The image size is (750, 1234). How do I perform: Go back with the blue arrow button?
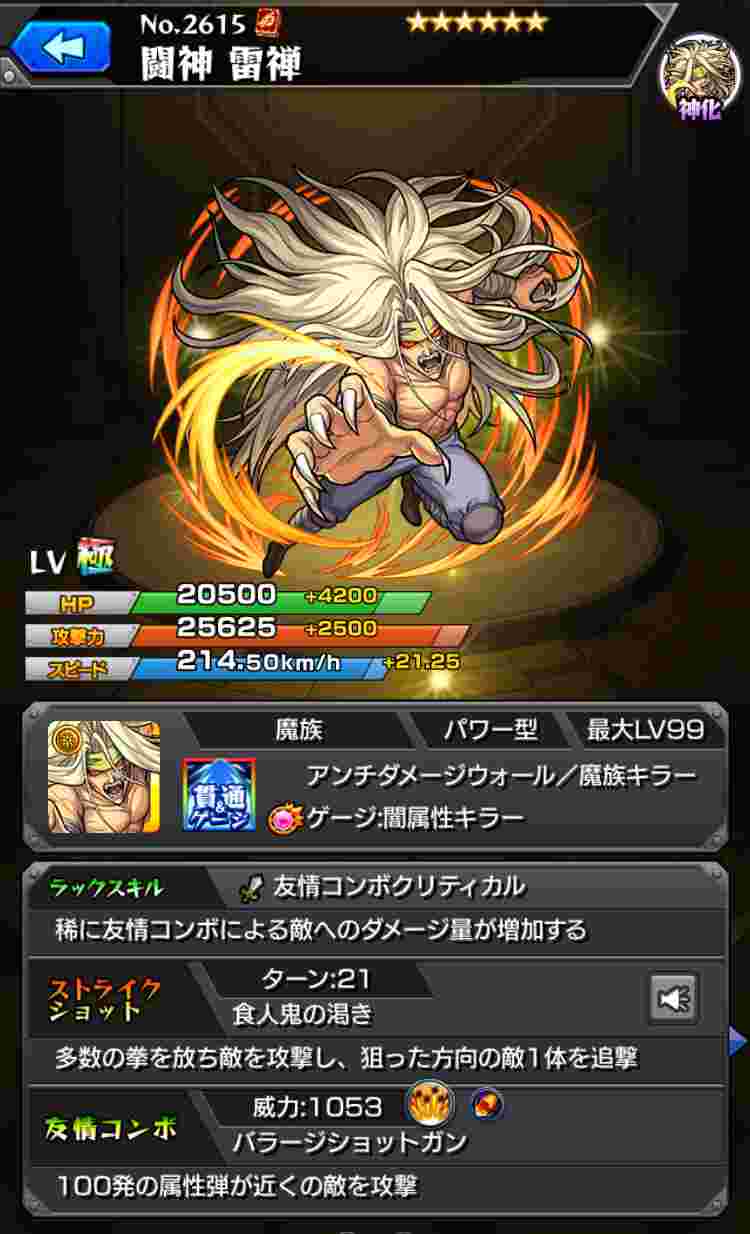[x=60, y=47]
